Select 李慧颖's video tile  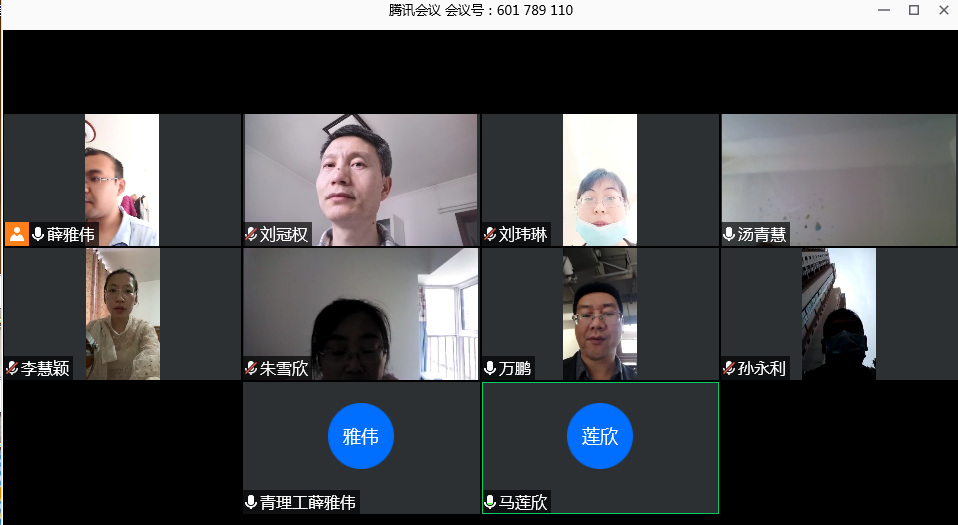(x=122, y=313)
